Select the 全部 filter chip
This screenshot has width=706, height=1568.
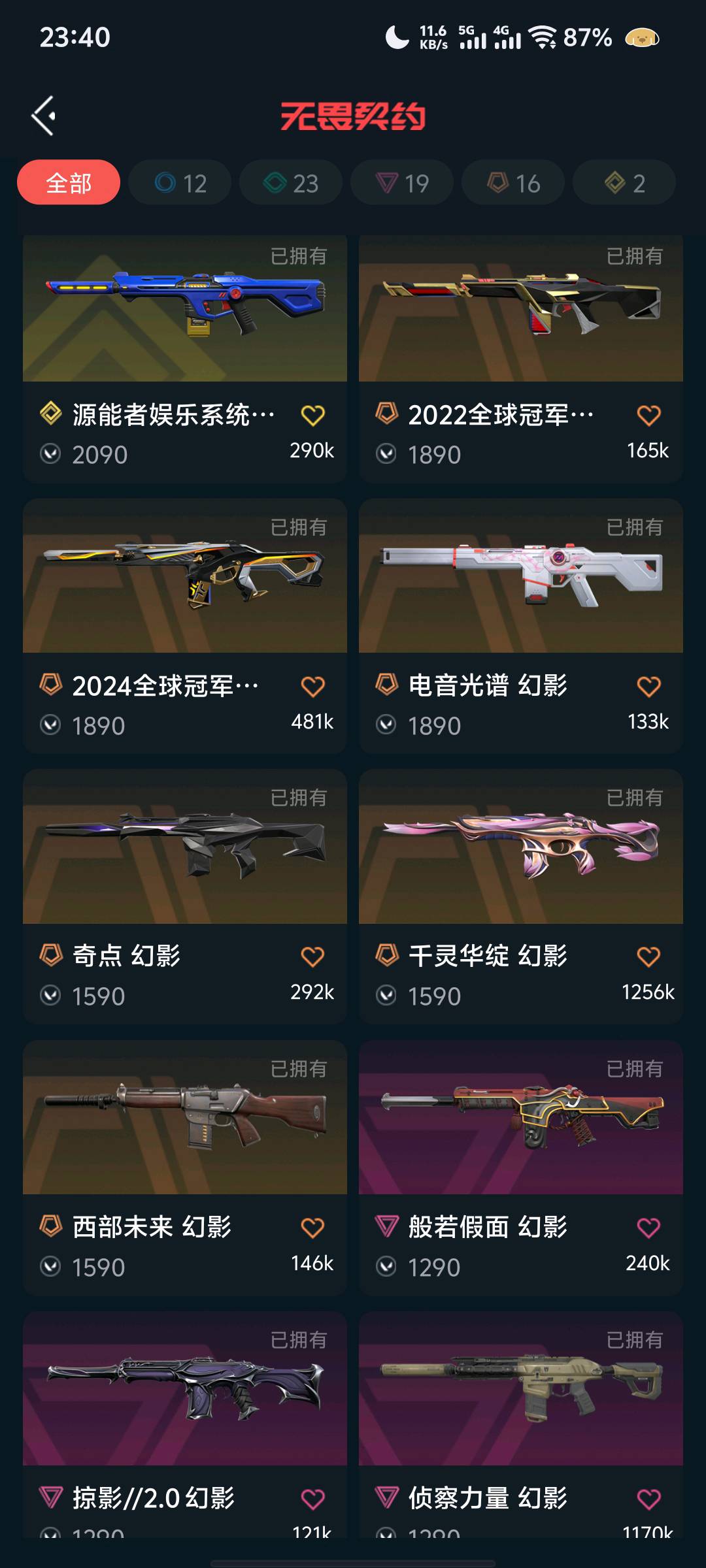pos(69,183)
